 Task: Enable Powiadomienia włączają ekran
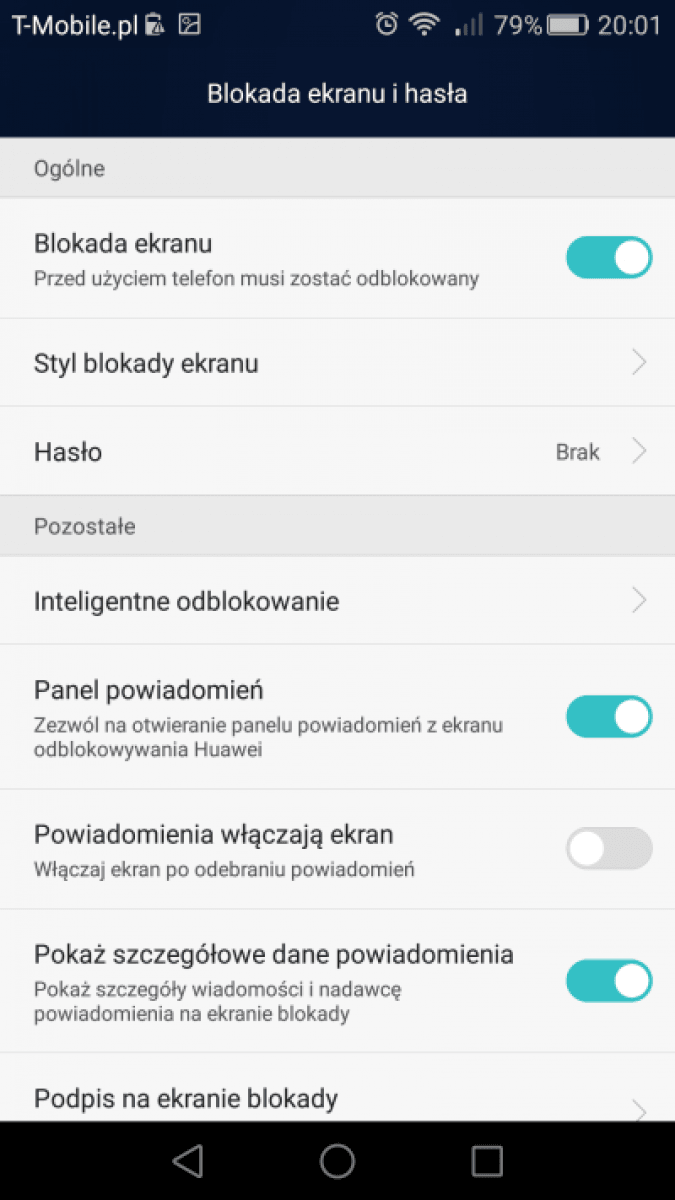[x=609, y=849]
